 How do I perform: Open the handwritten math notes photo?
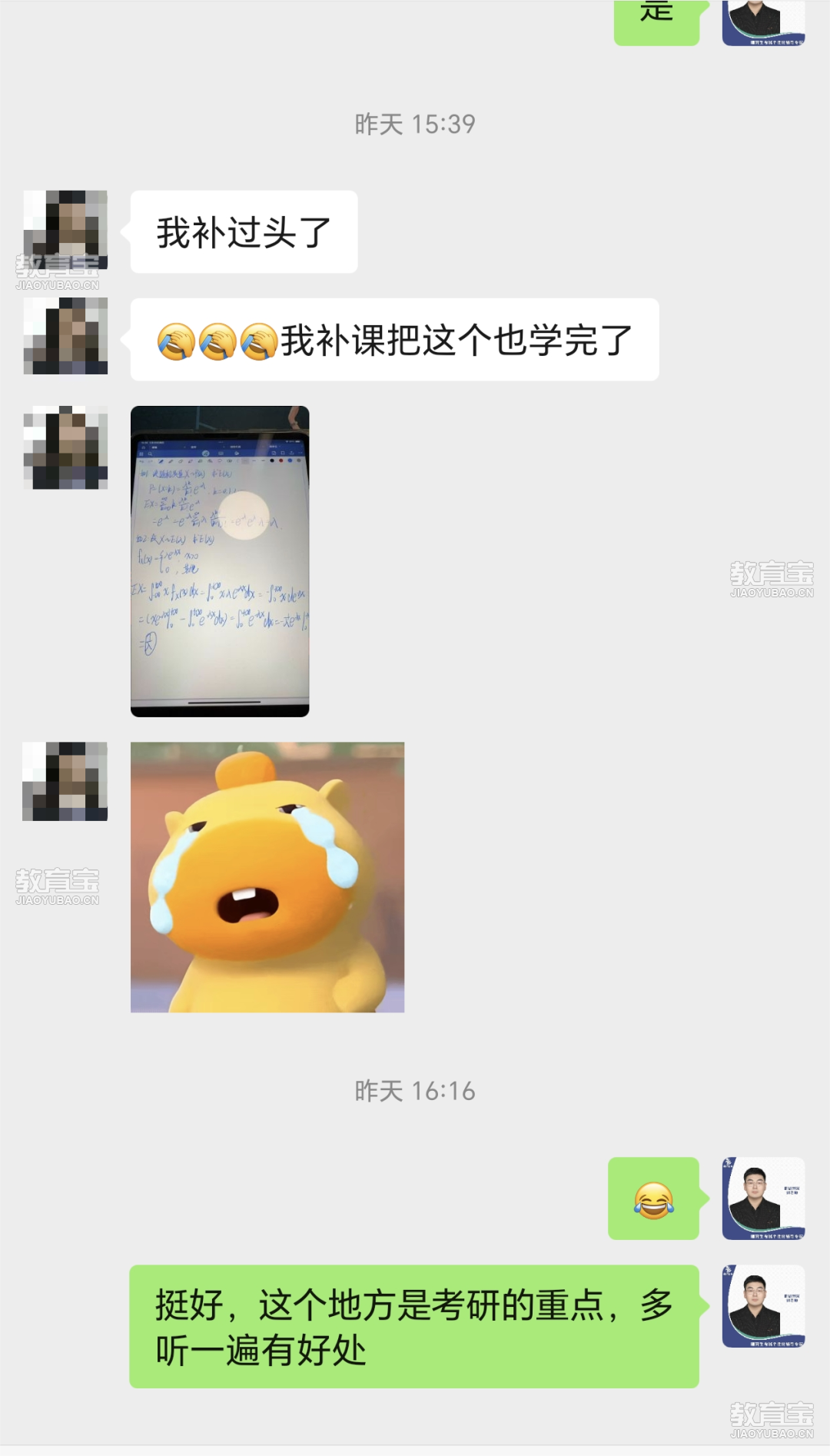click(x=220, y=561)
